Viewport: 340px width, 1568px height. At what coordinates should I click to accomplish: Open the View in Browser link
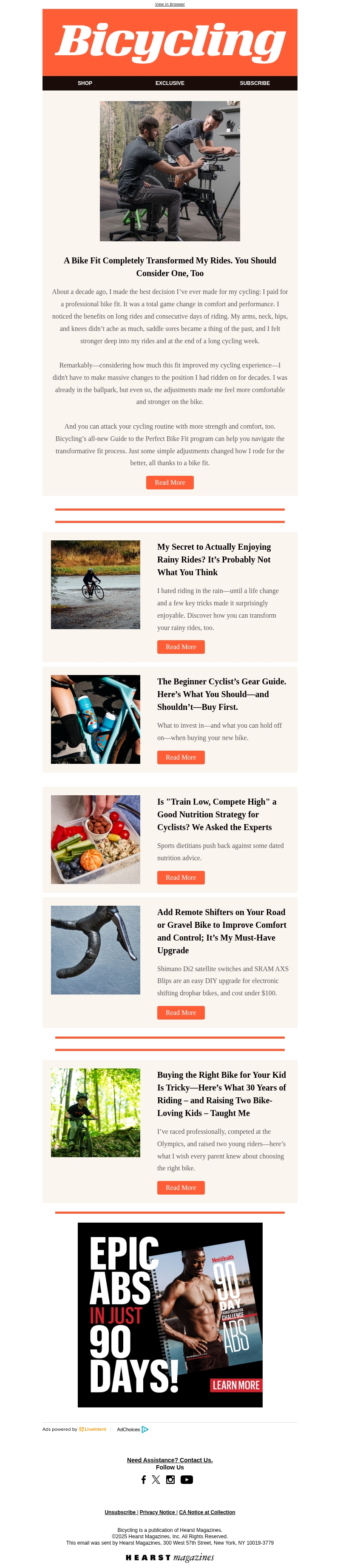(x=170, y=4)
